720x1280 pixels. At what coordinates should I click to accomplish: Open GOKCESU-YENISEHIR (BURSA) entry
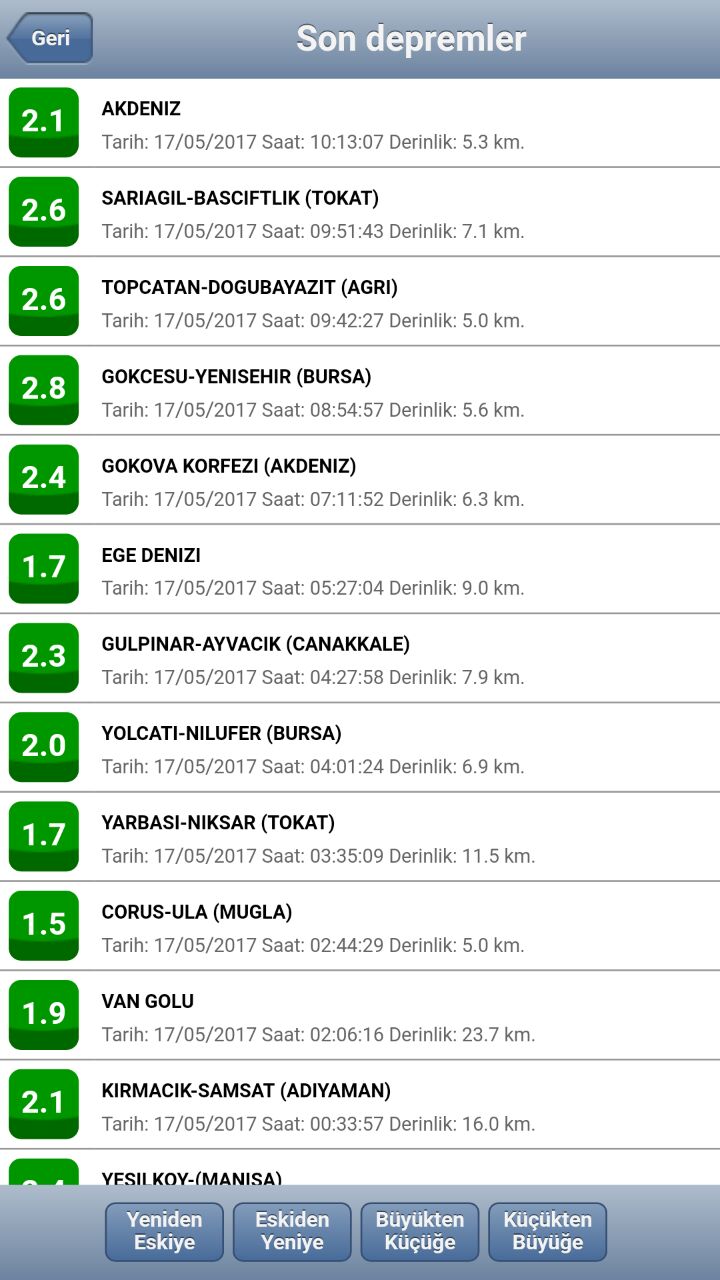tap(360, 390)
